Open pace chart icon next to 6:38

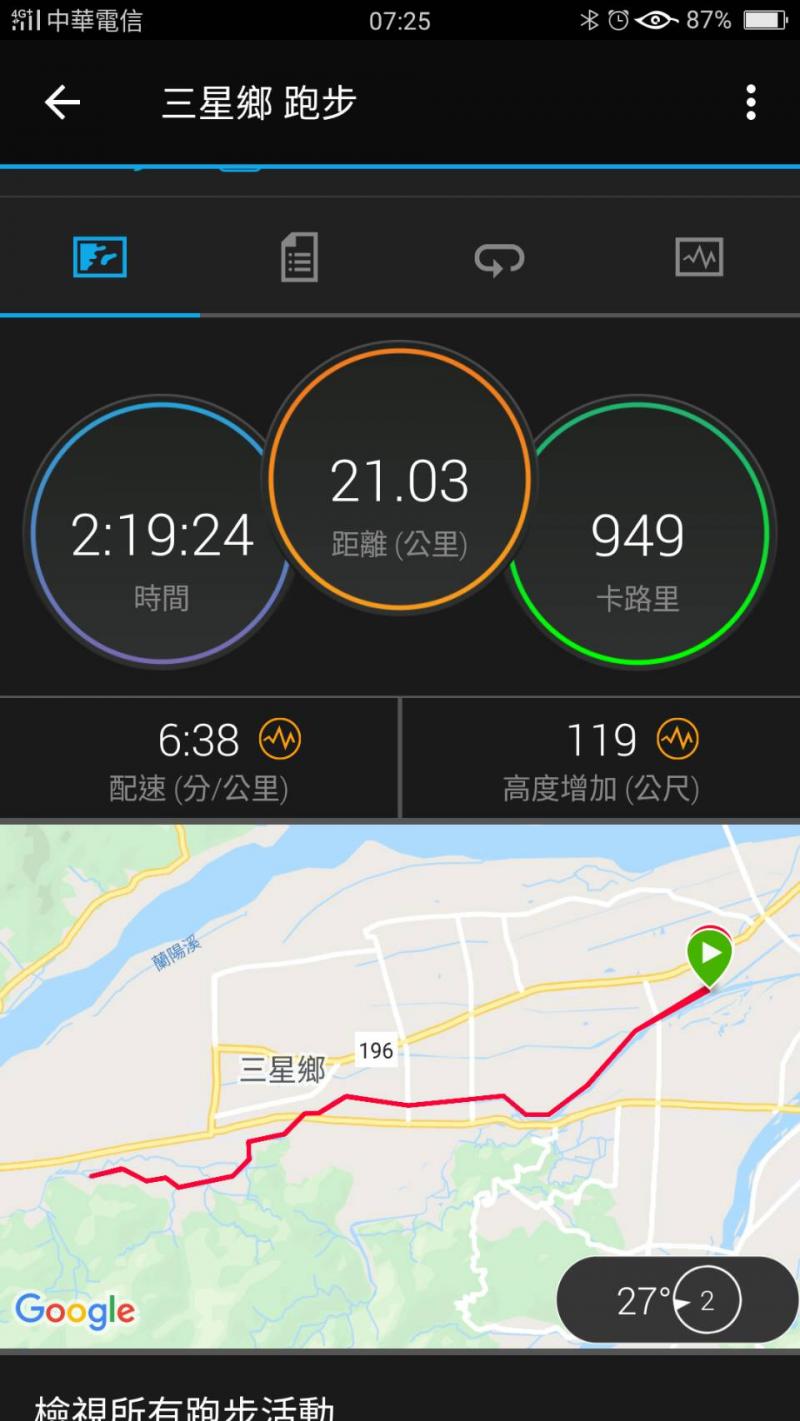[280, 740]
